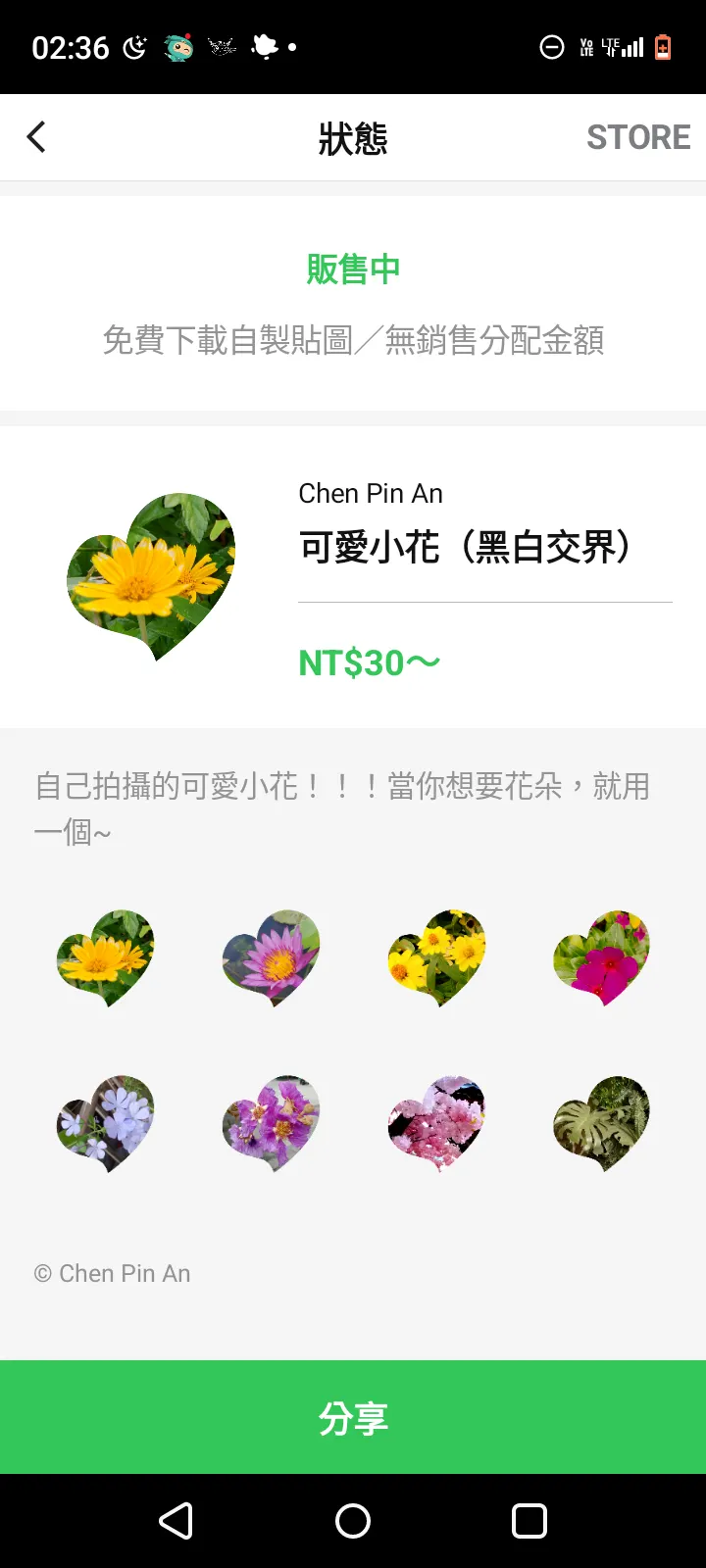Tap the pale blue flowers sticker thumbnail

click(106, 1123)
